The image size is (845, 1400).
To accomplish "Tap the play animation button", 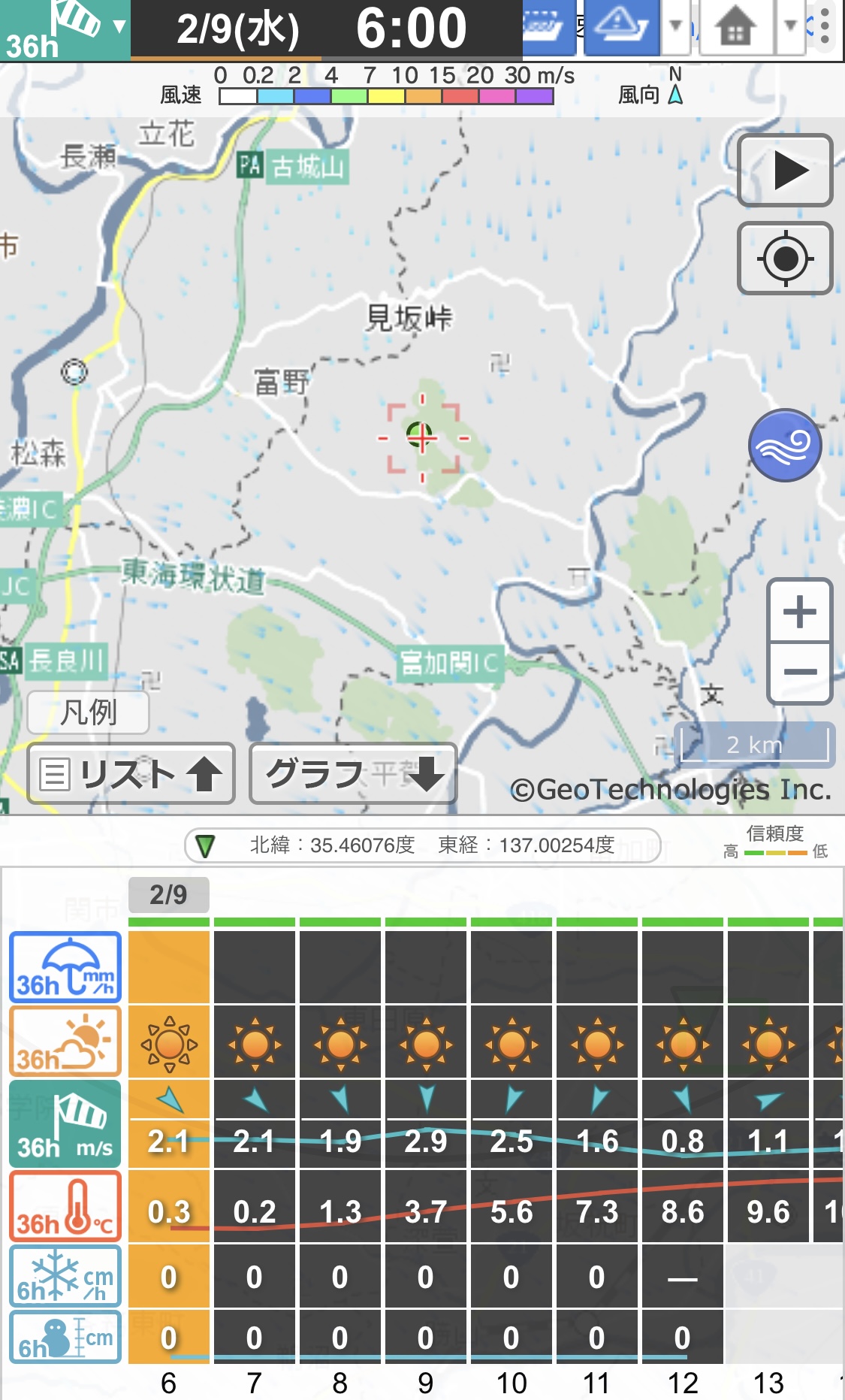I will coord(785,171).
